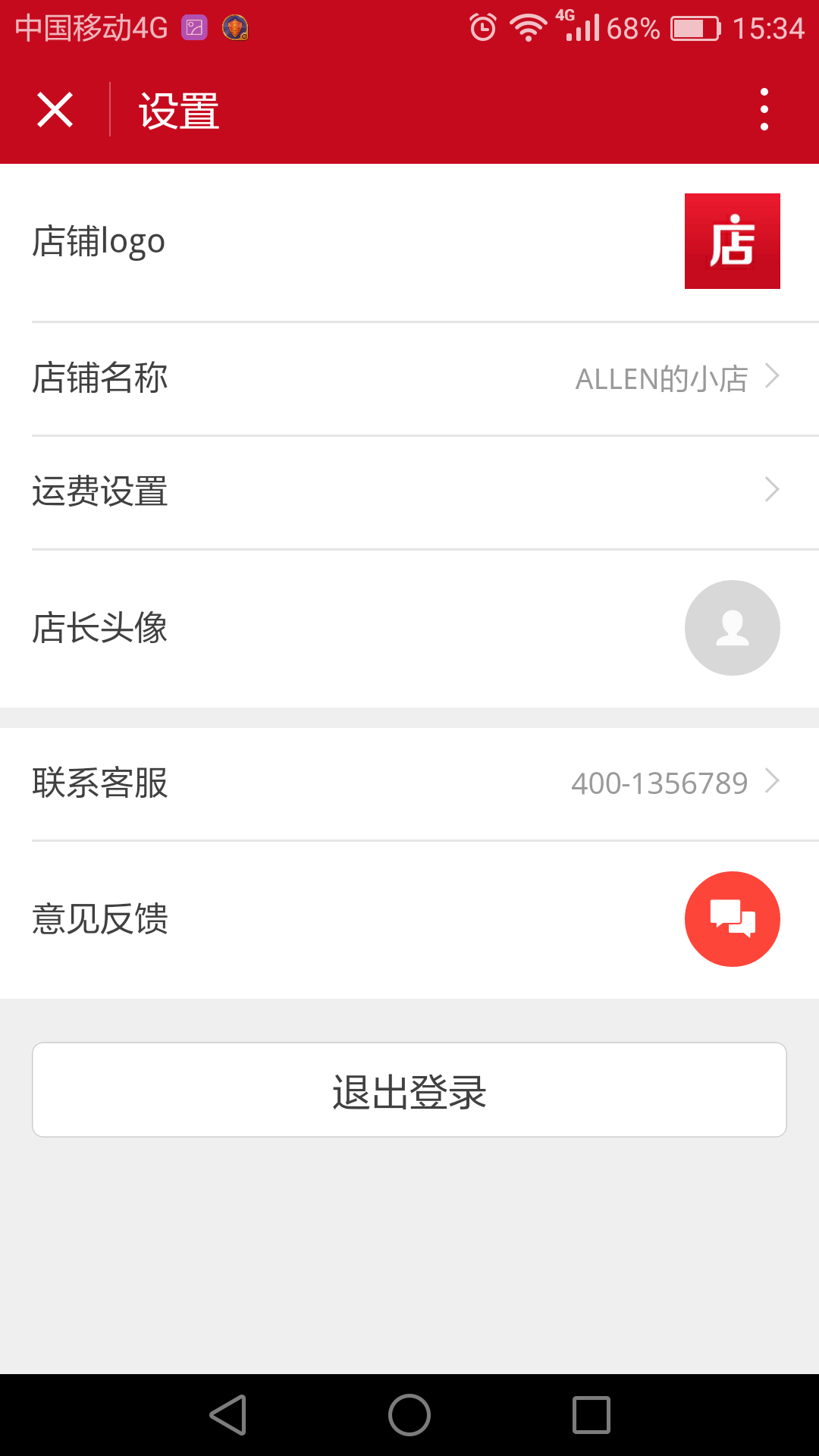Open 运费设置 shipping settings
The width and height of the screenshot is (819, 1456).
coord(409,492)
